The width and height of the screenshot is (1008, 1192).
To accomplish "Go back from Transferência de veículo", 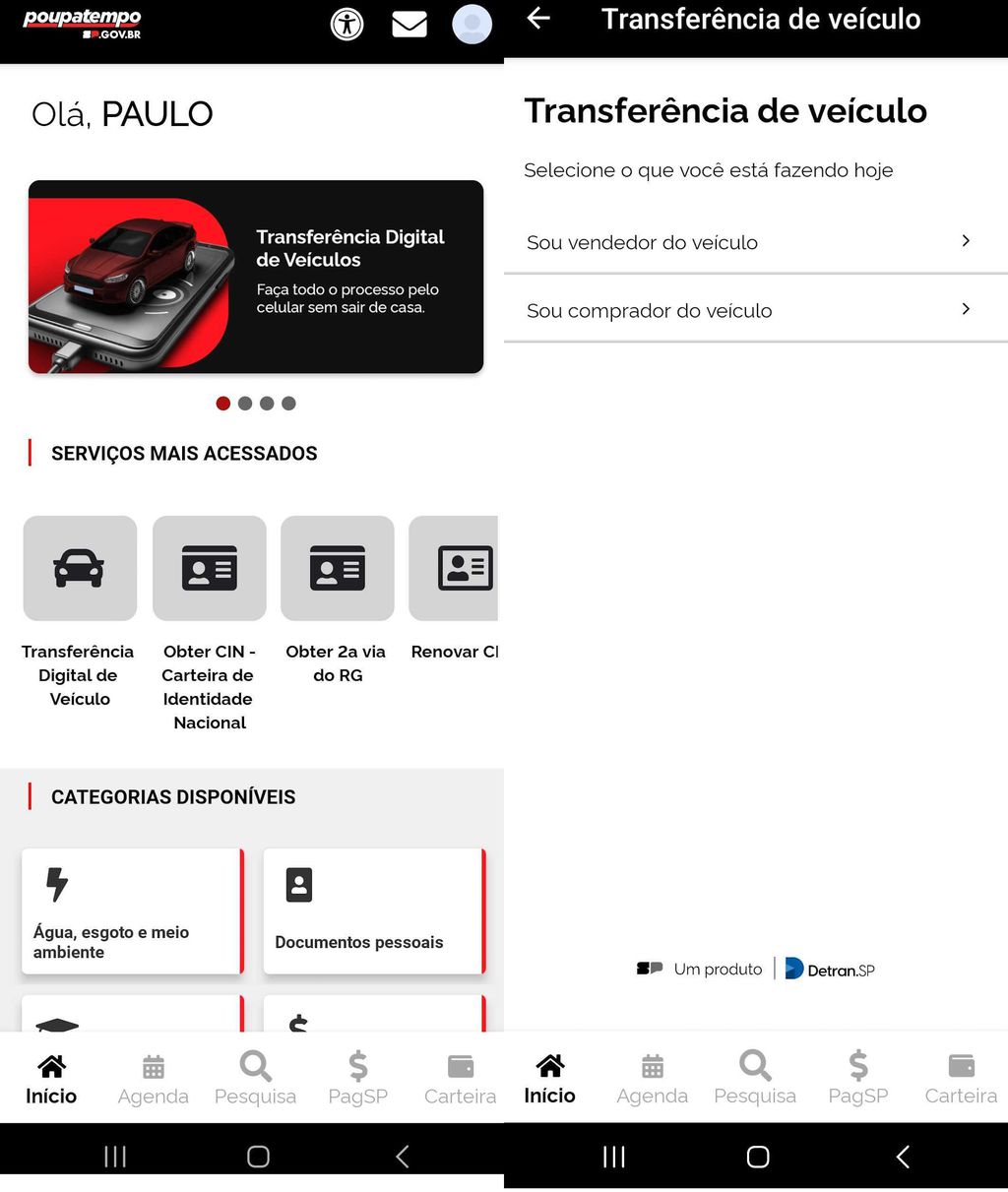I will [x=538, y=18].
